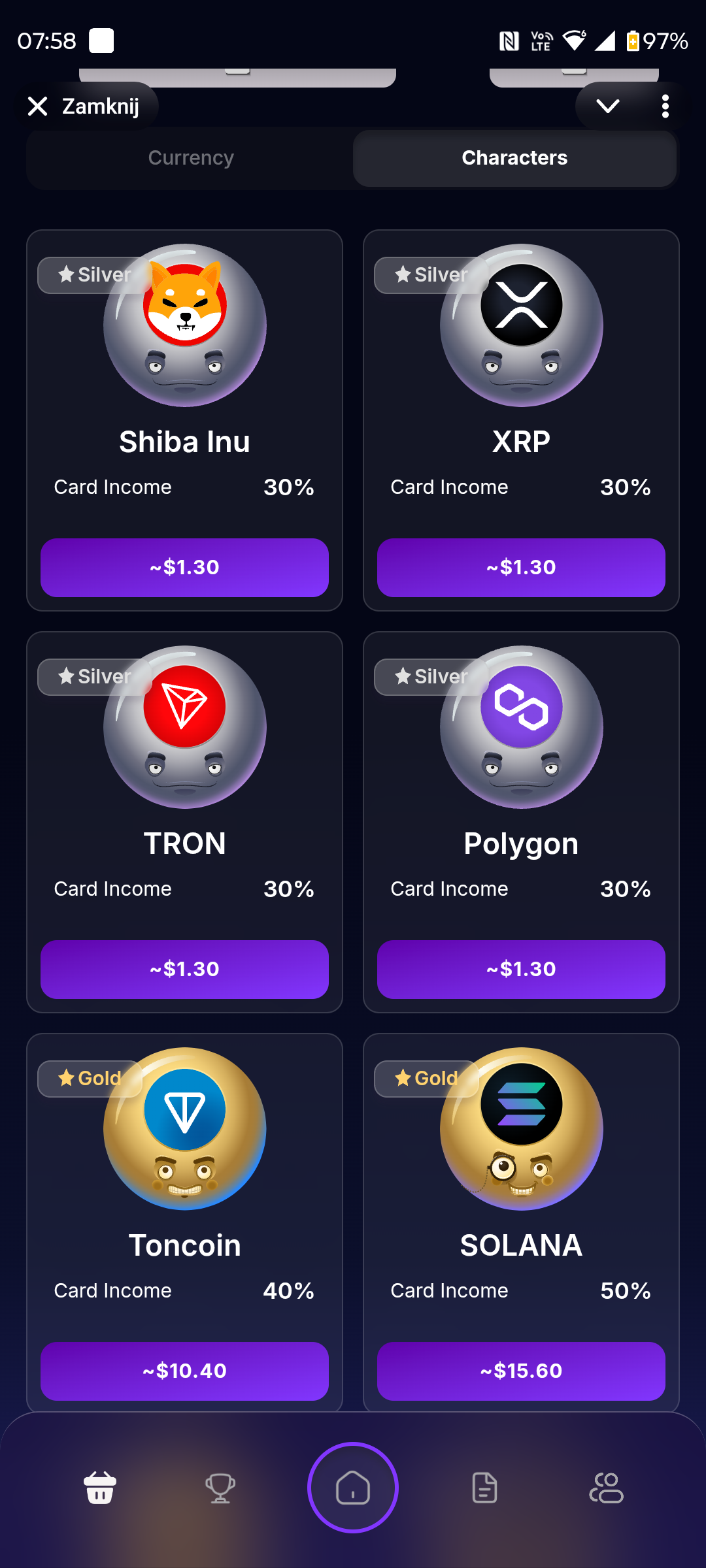Open the trophy leaderboard tab
This screenshot has height=1568, width=706.
click(x=220, y=1488)
